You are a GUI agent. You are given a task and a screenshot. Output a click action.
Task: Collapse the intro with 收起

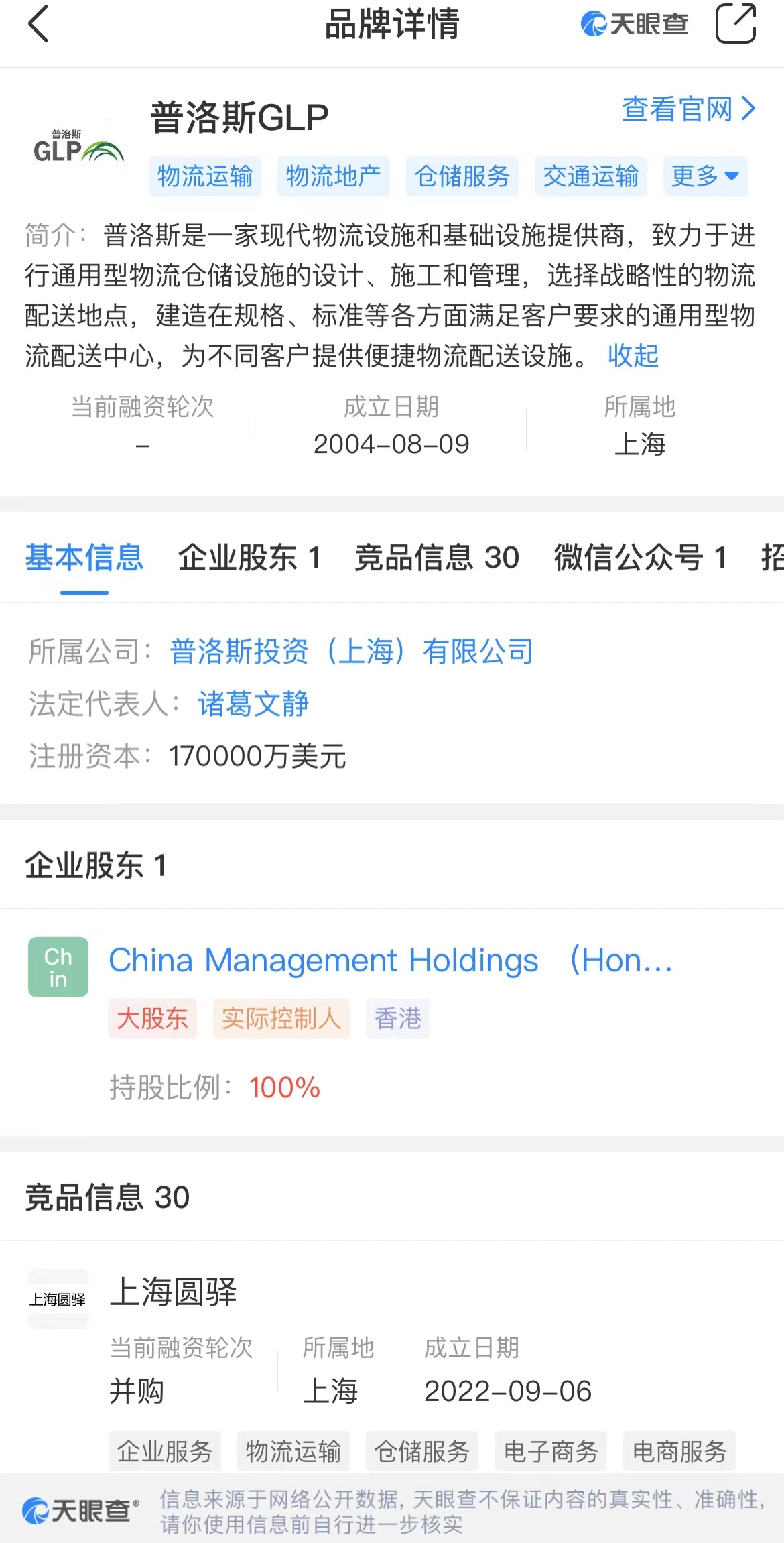(633, 356)
